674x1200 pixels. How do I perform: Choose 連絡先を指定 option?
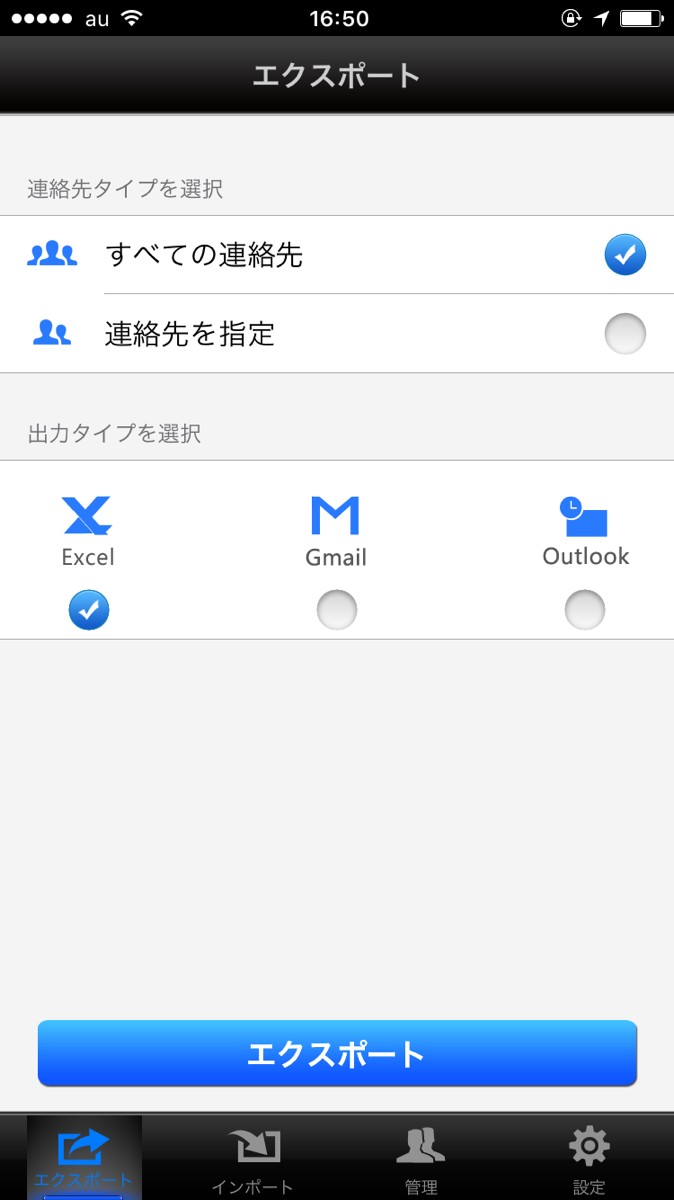click(x=336, y=334)
